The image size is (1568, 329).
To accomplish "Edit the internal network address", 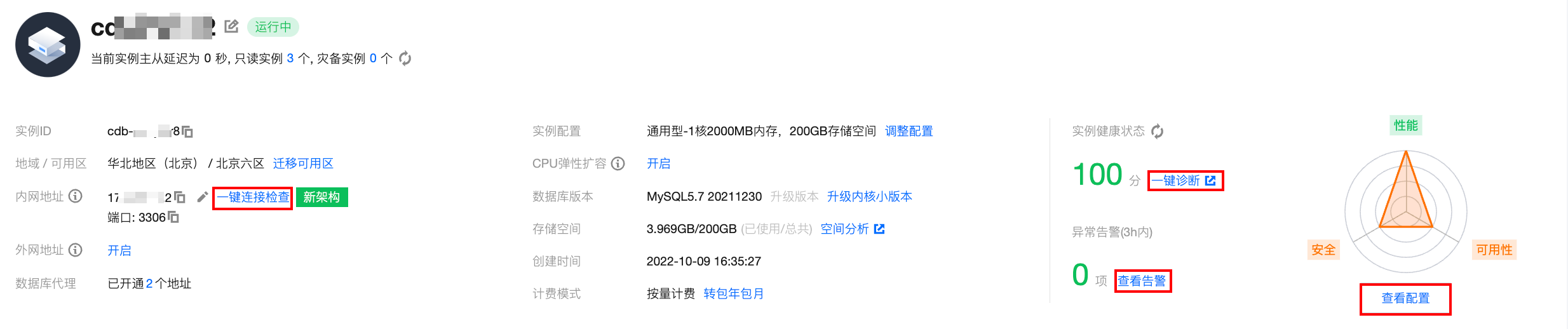I will [x=202, y=198].
